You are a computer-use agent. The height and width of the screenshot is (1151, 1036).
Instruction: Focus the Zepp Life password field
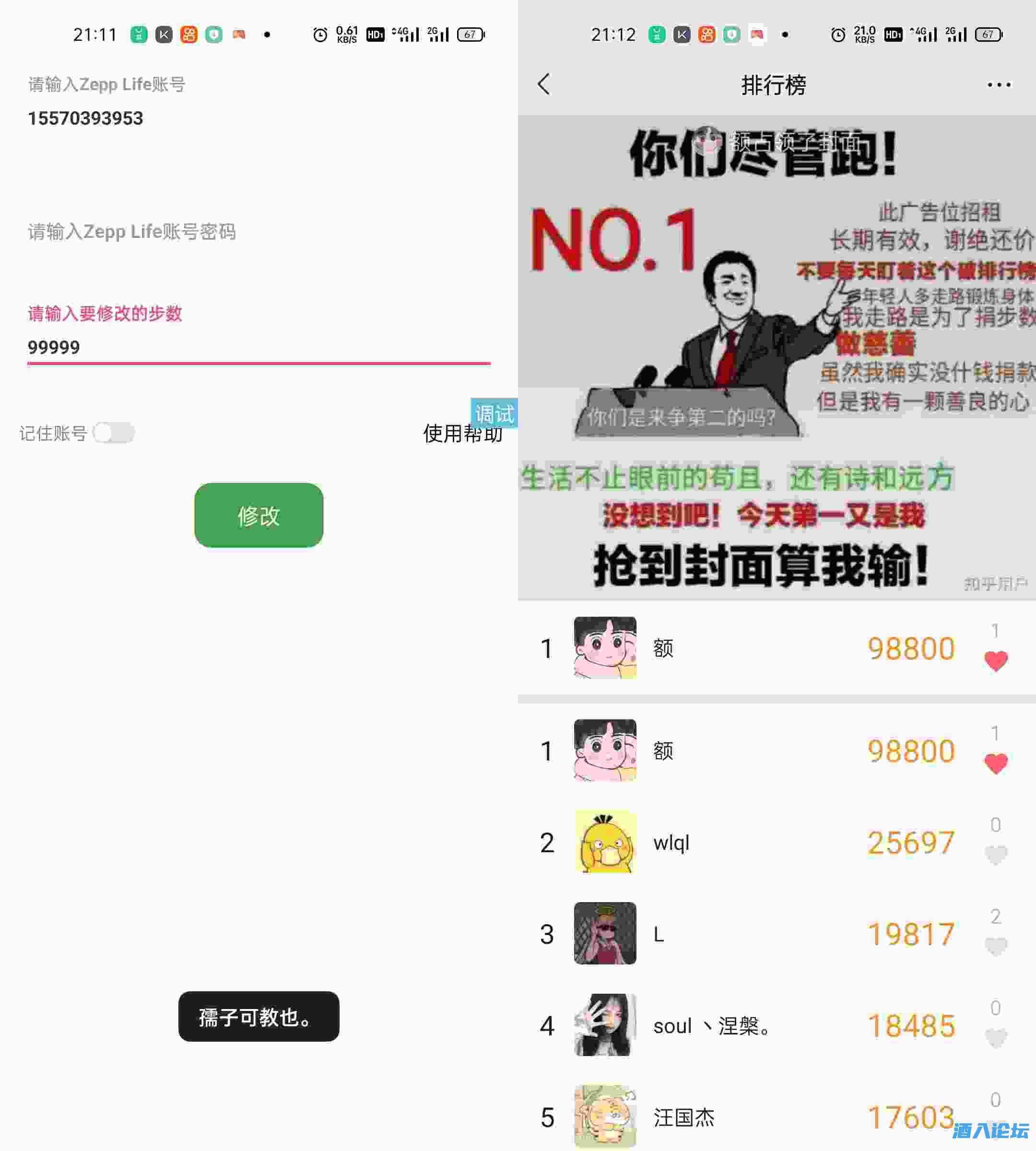[x=259, y=232]
